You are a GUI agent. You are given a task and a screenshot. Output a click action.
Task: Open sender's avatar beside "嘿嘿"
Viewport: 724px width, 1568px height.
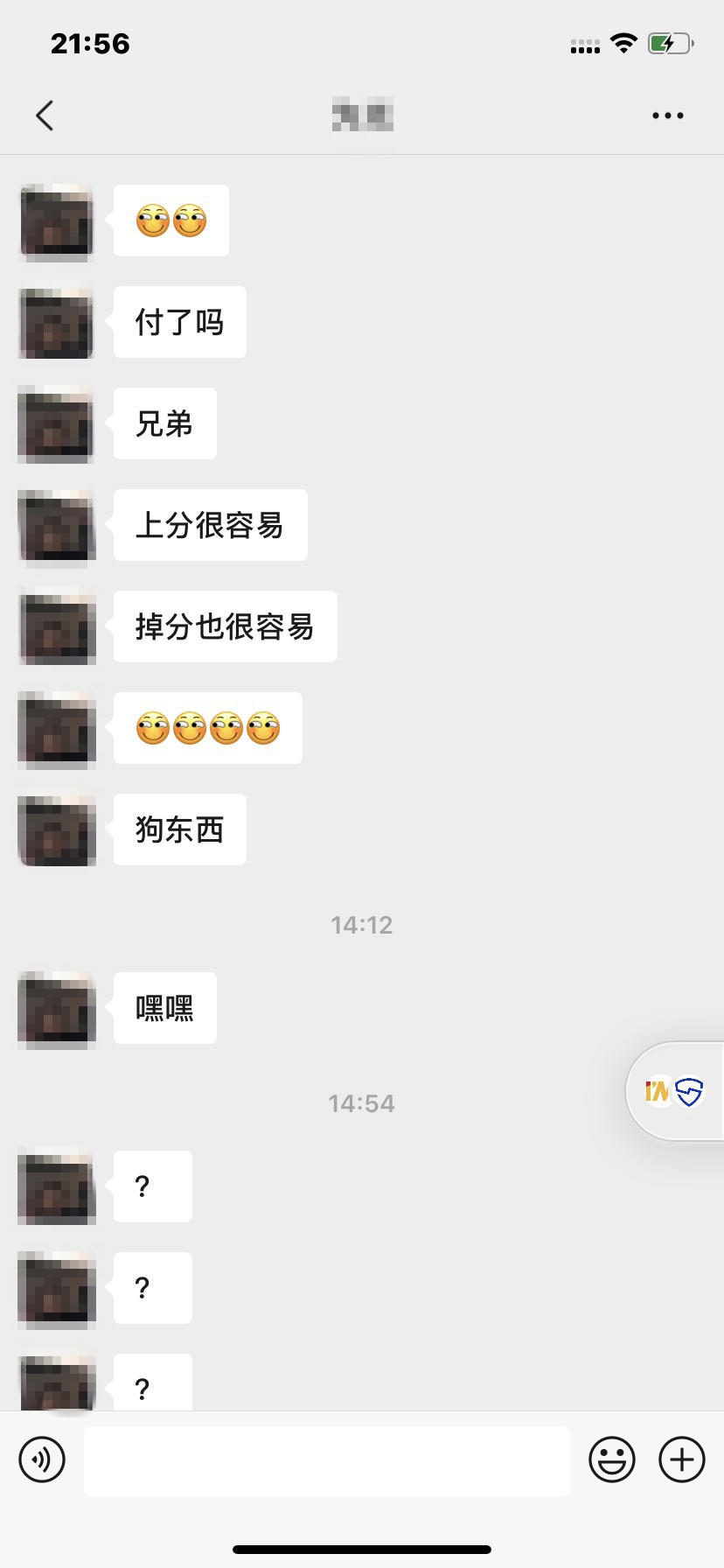click(x=57, y=1009)
